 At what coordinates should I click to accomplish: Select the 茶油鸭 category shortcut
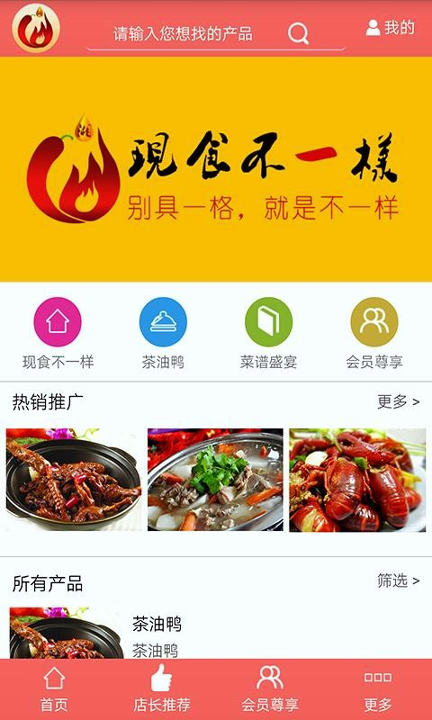pos(163,334)
